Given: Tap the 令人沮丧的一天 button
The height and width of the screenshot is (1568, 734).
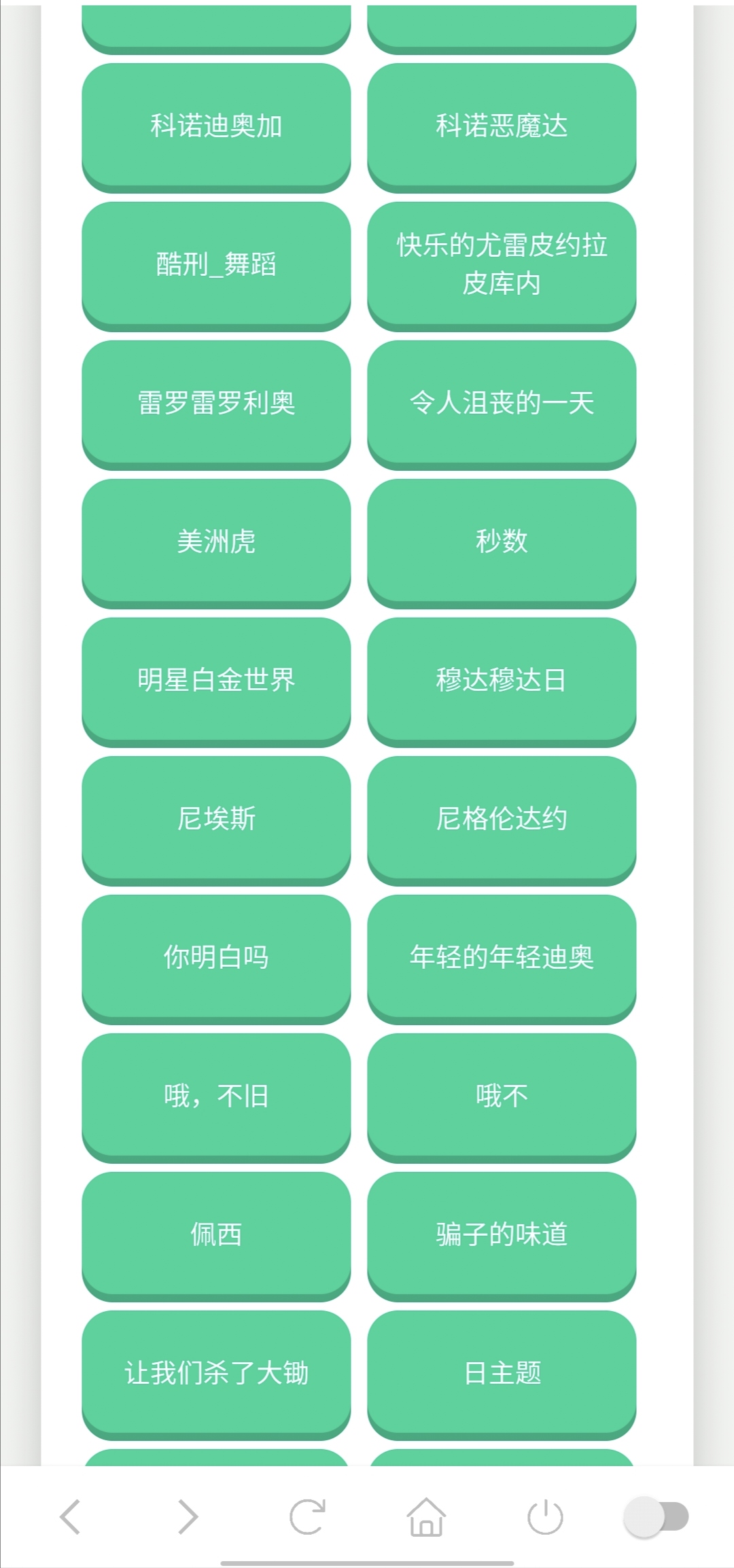Looking at the screenshot, I should click(x=502, y=403).
